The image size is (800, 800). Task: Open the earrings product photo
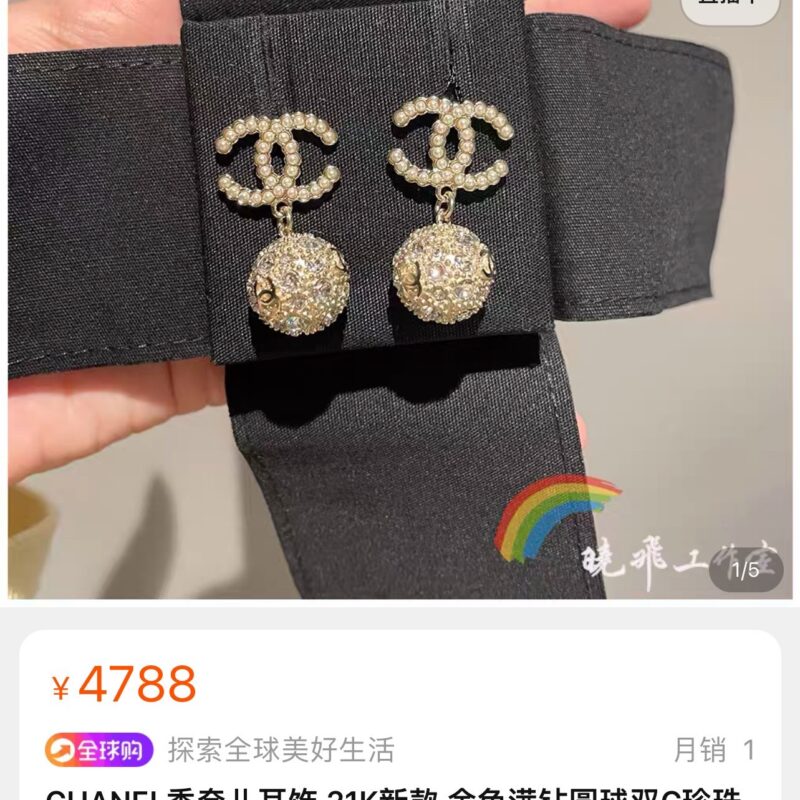400,300
